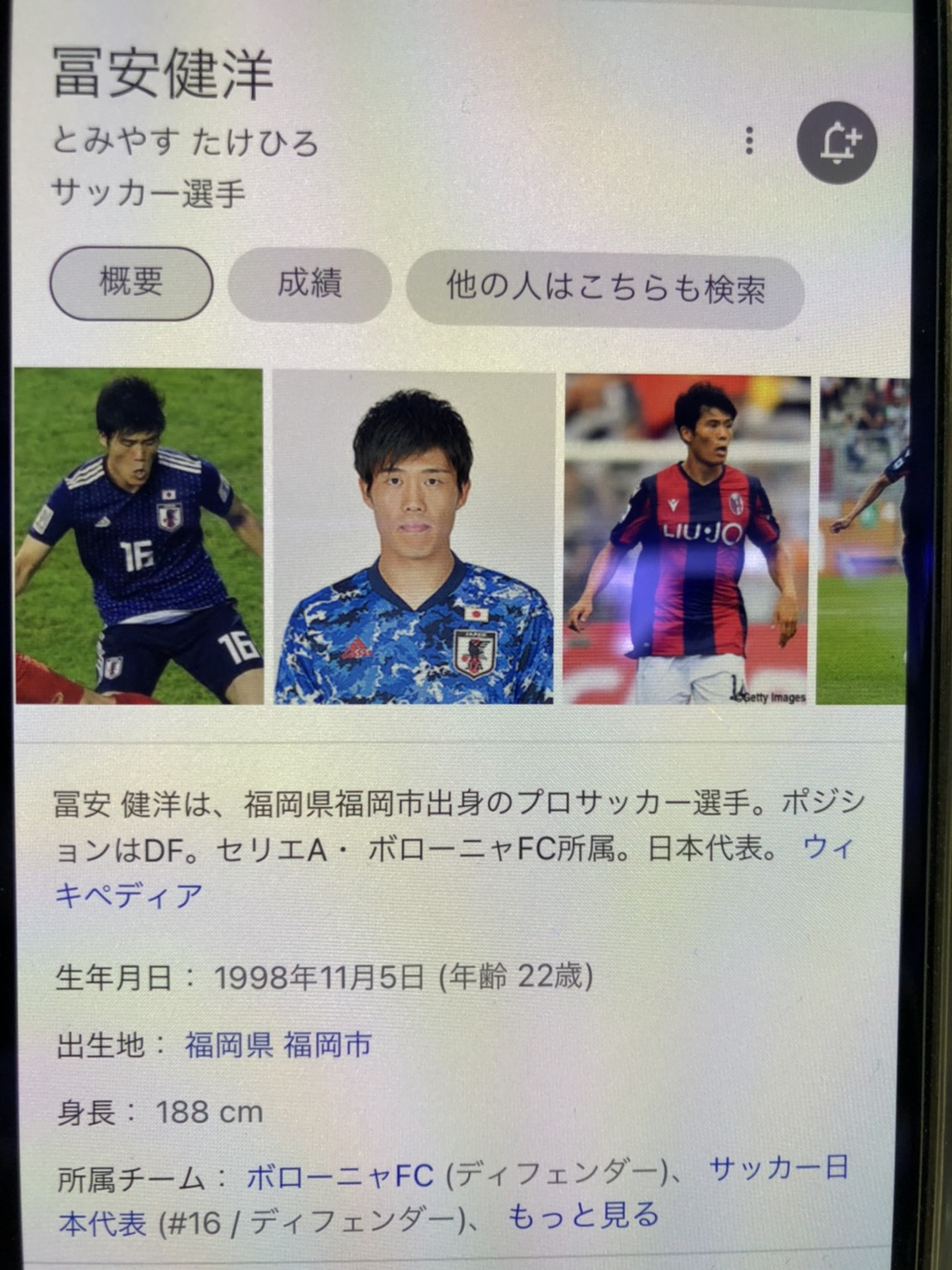Open the photo of jersey number 16
This screenshot has width=952, height=1270.
click(x=139, y=536)
